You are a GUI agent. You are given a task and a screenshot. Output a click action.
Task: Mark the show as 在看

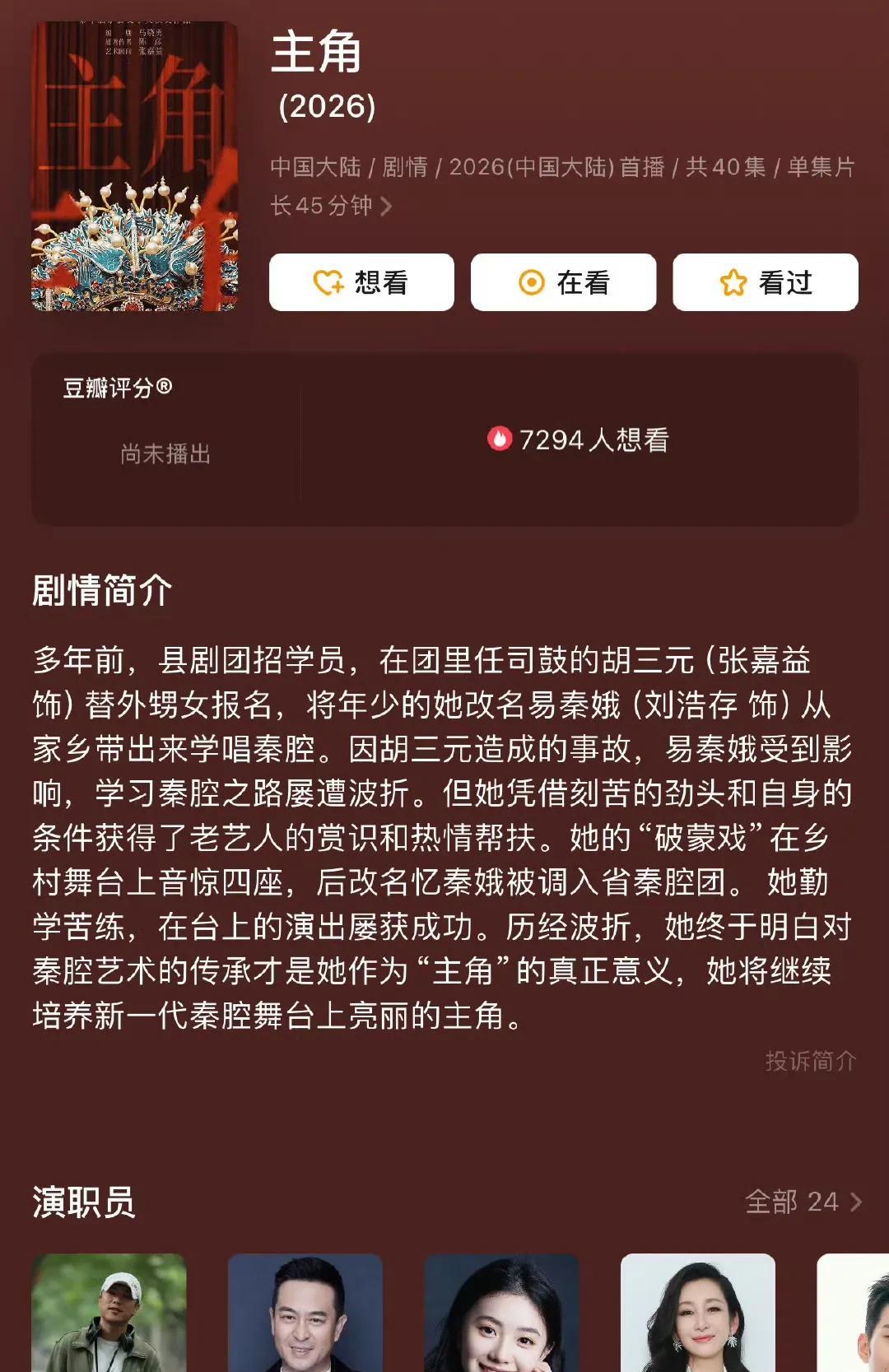[563, 282]
